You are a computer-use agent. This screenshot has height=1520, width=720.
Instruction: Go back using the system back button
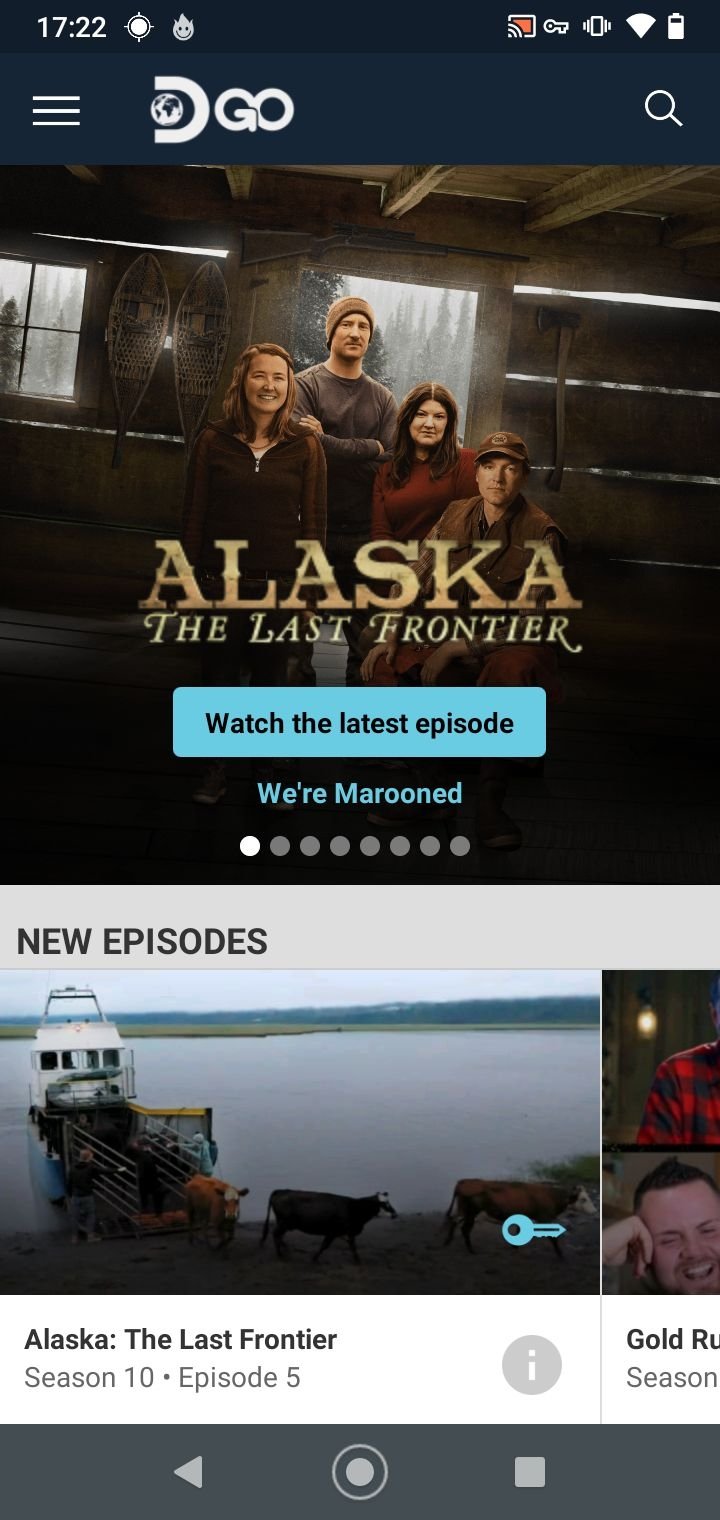[x=188, y=1472]
